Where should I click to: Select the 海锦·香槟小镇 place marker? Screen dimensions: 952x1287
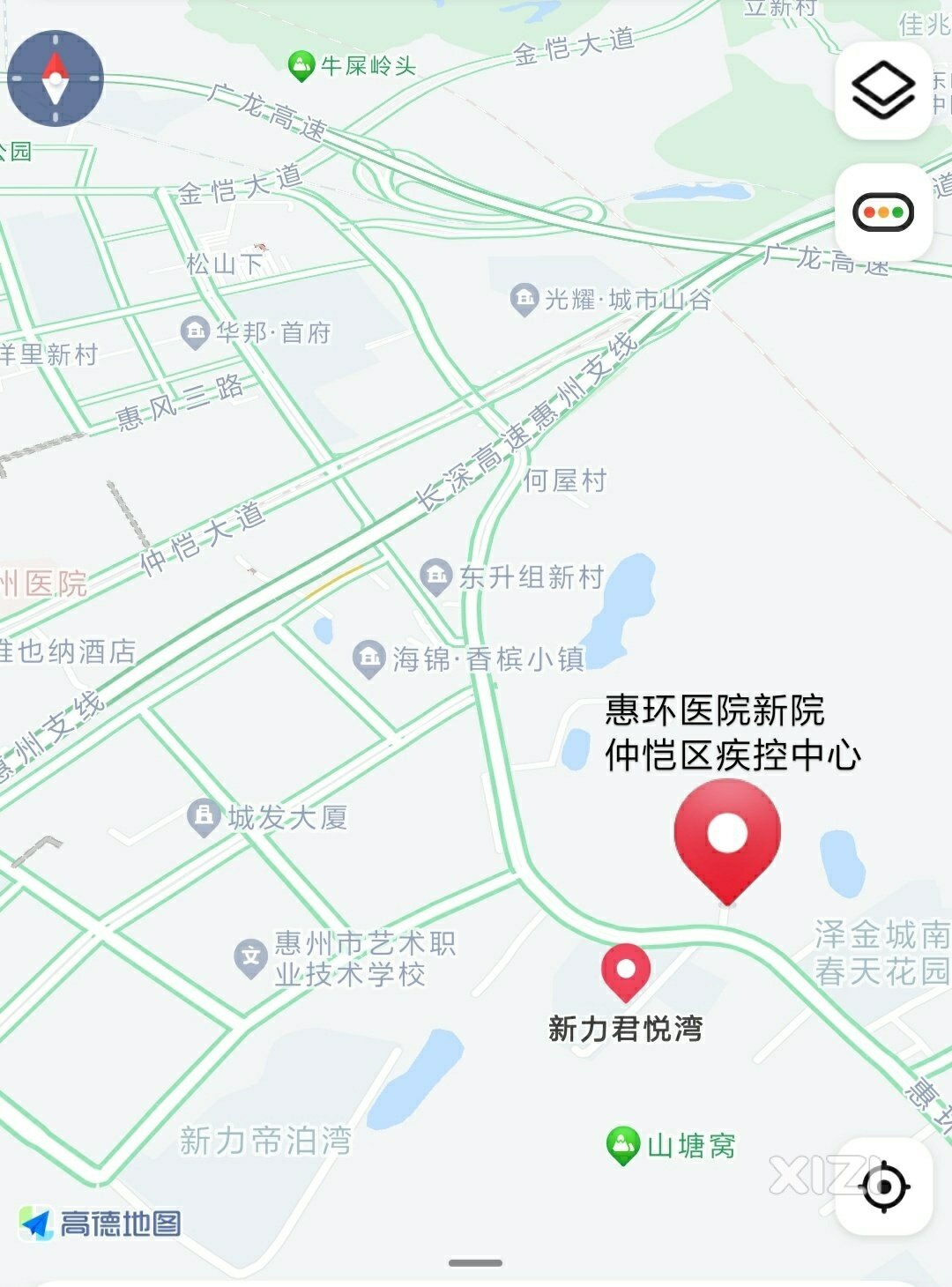click(x=368, y=658)
